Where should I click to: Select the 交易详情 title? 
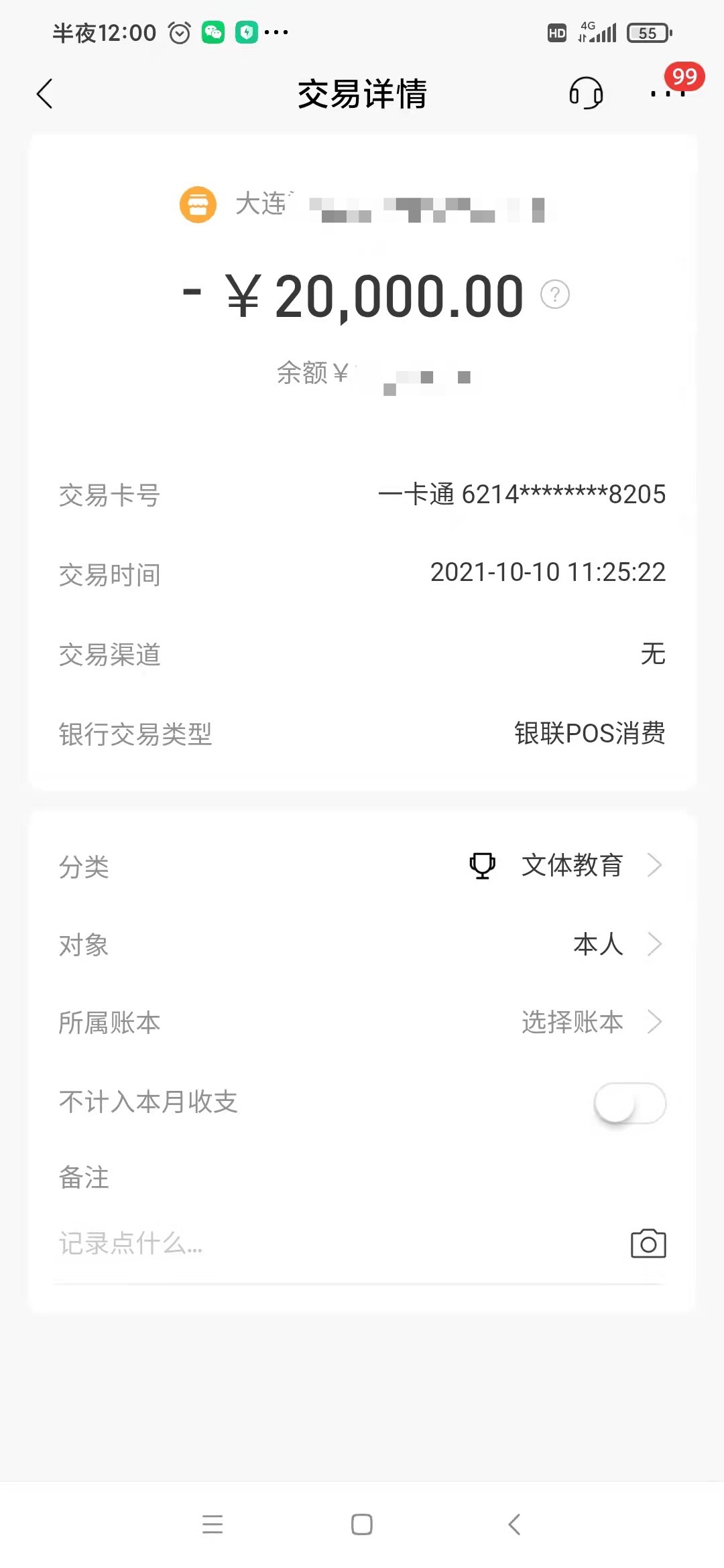362,94
